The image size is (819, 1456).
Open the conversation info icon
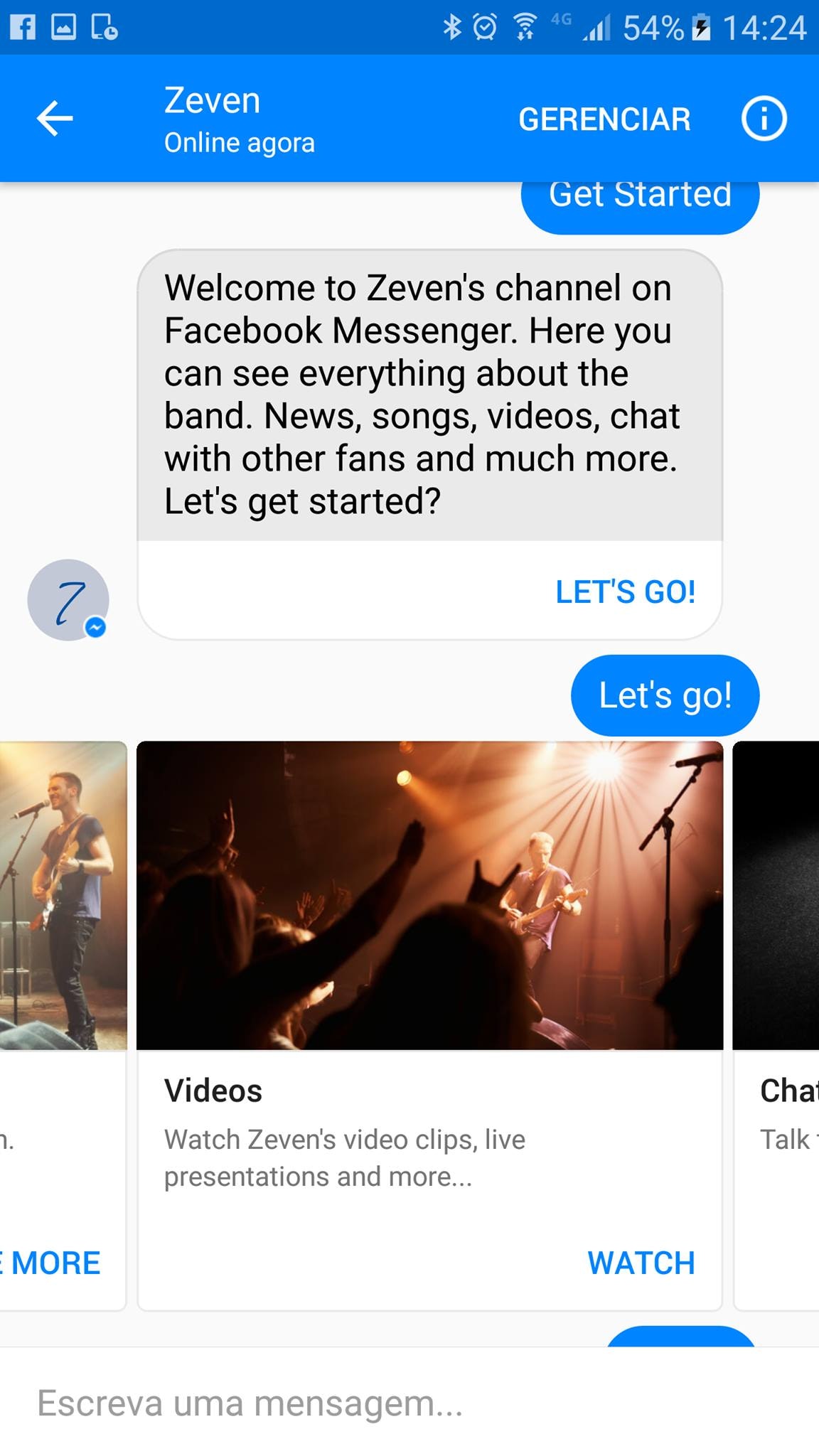point(764,119)
